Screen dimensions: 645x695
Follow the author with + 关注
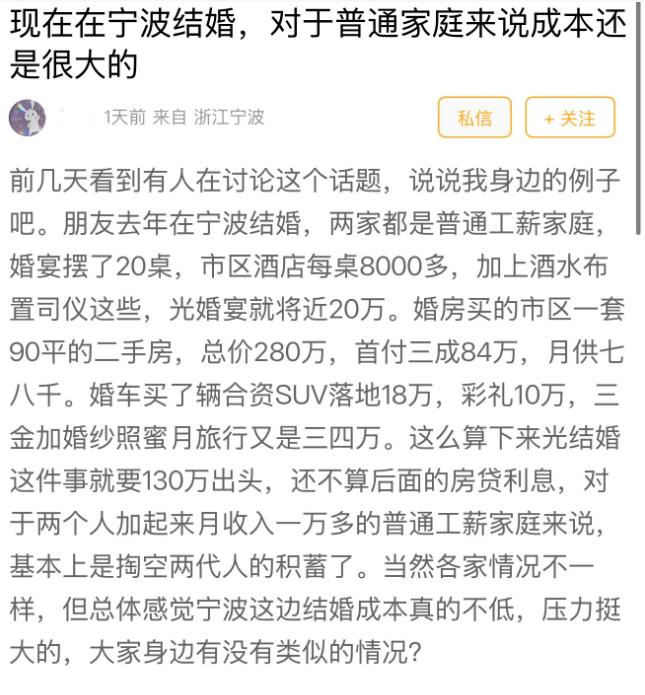pyautogui.click(x=569, y=118)
